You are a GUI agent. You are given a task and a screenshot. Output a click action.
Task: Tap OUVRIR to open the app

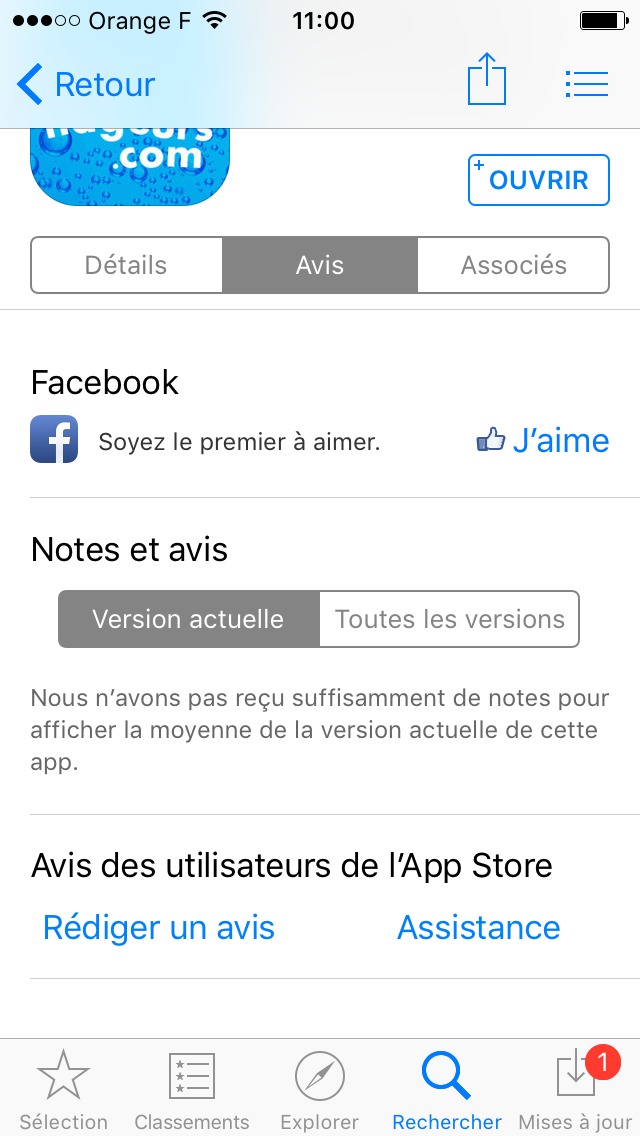pyautogui.click(x=538, y=180)
